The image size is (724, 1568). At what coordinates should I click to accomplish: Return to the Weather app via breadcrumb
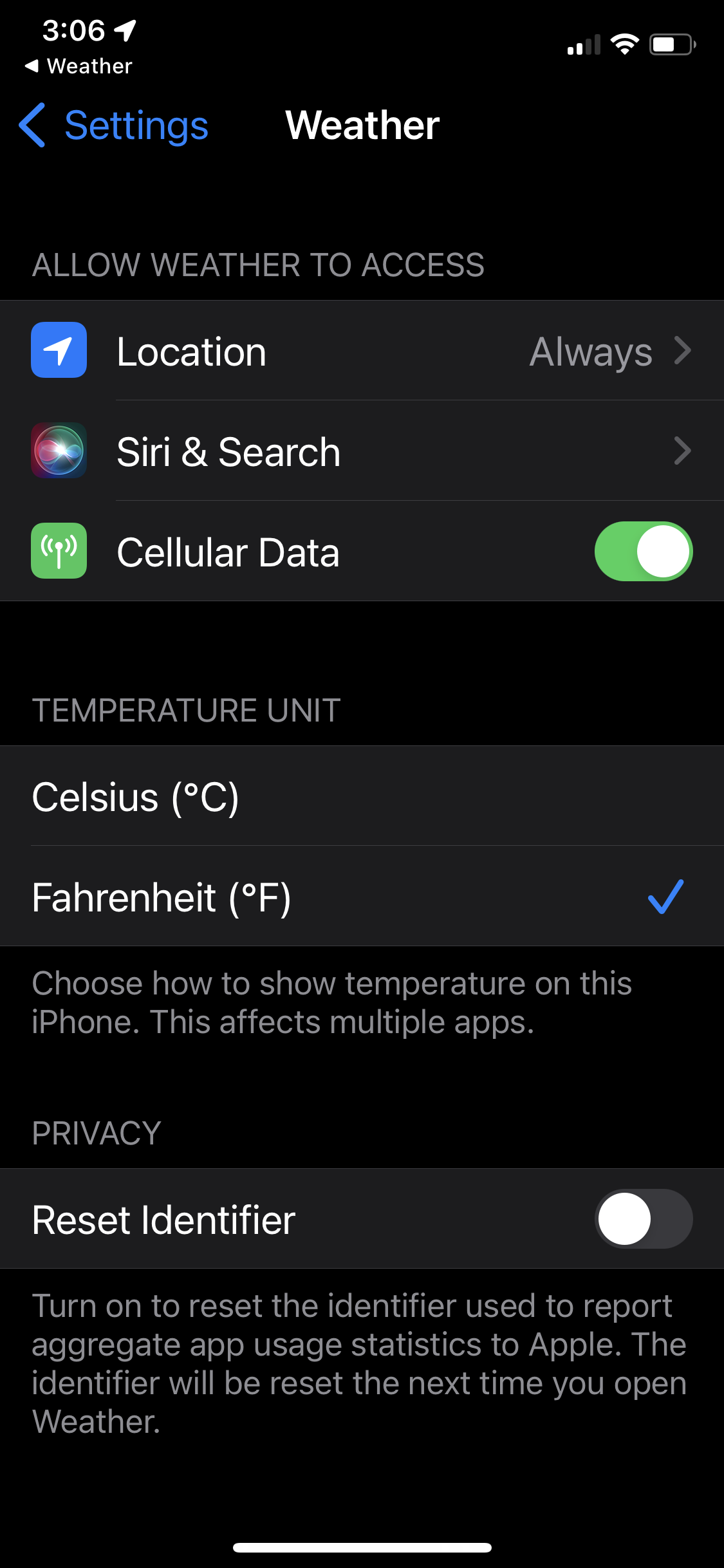pyautogui.click(x=77, y=65)
